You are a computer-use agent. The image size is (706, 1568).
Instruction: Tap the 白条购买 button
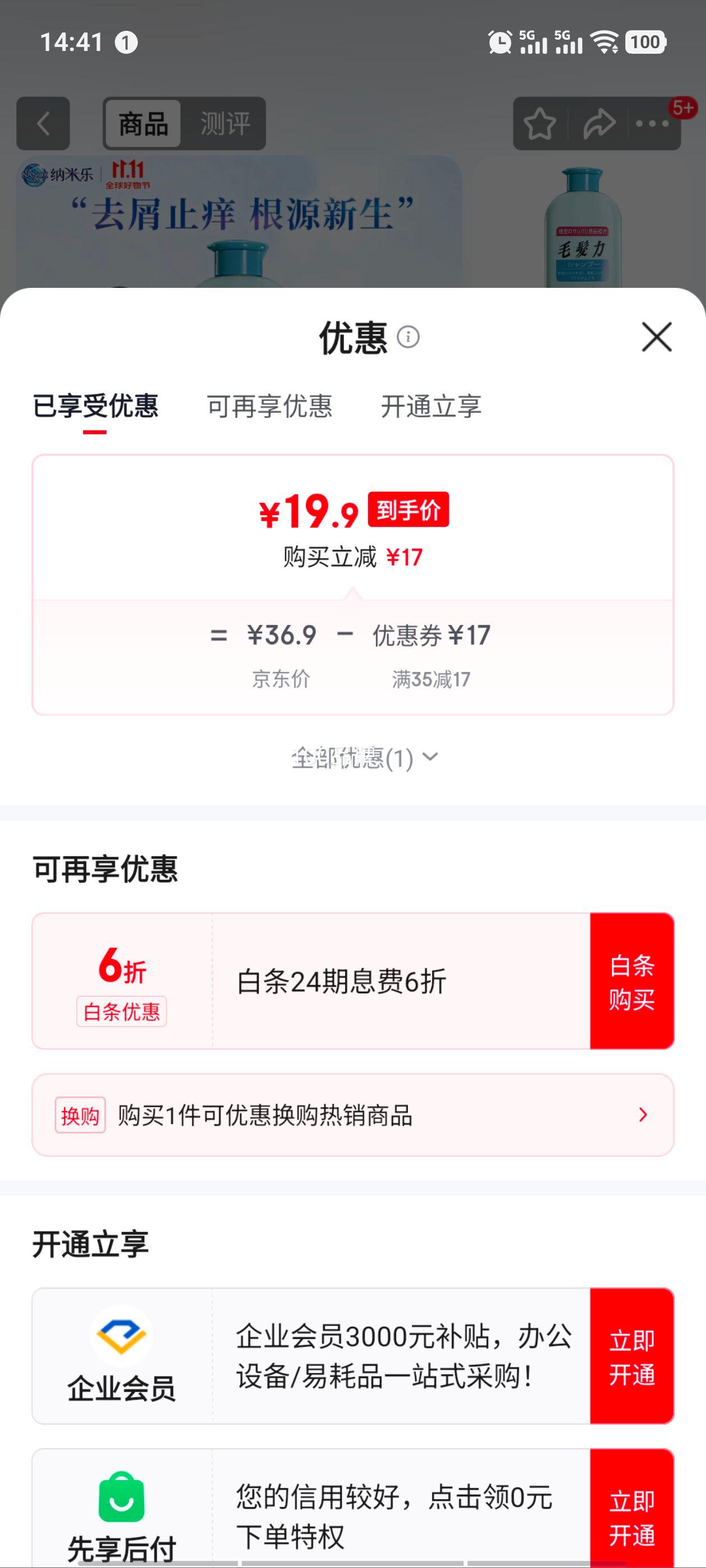[x=633, y=981]
